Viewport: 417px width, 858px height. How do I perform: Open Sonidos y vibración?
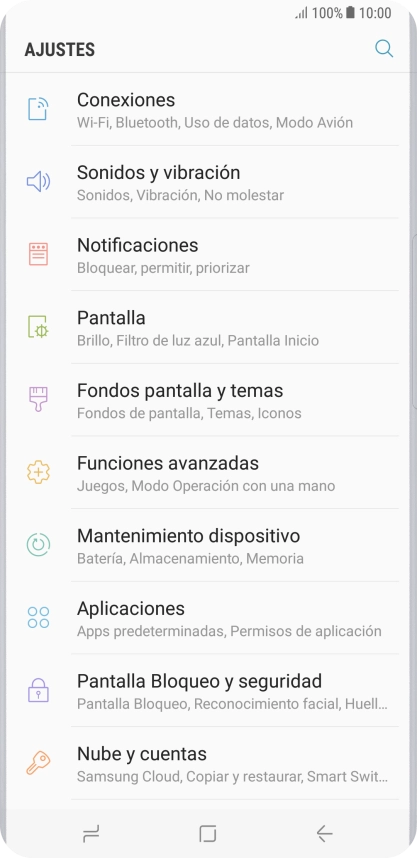click(x=208, y=182)
